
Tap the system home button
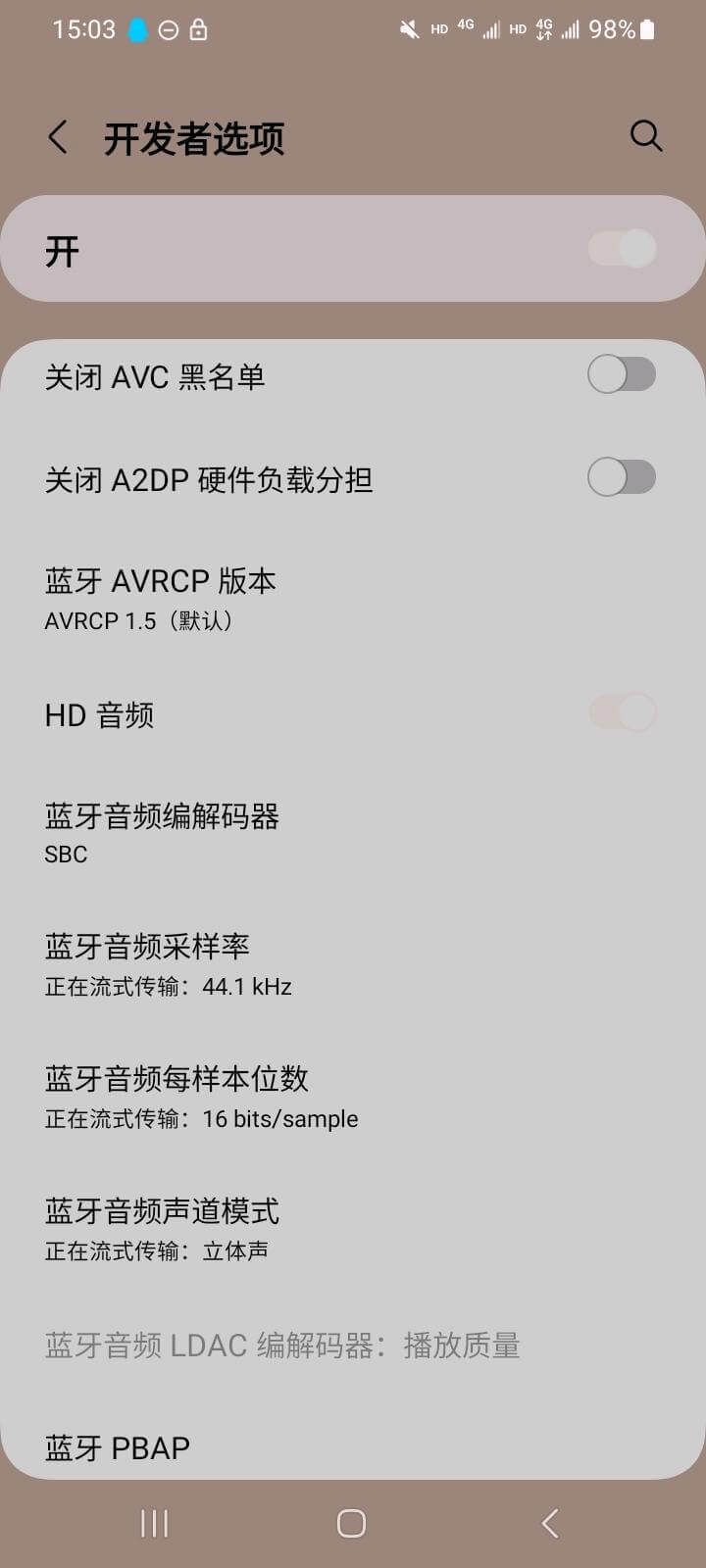(x=351, y=1523)
